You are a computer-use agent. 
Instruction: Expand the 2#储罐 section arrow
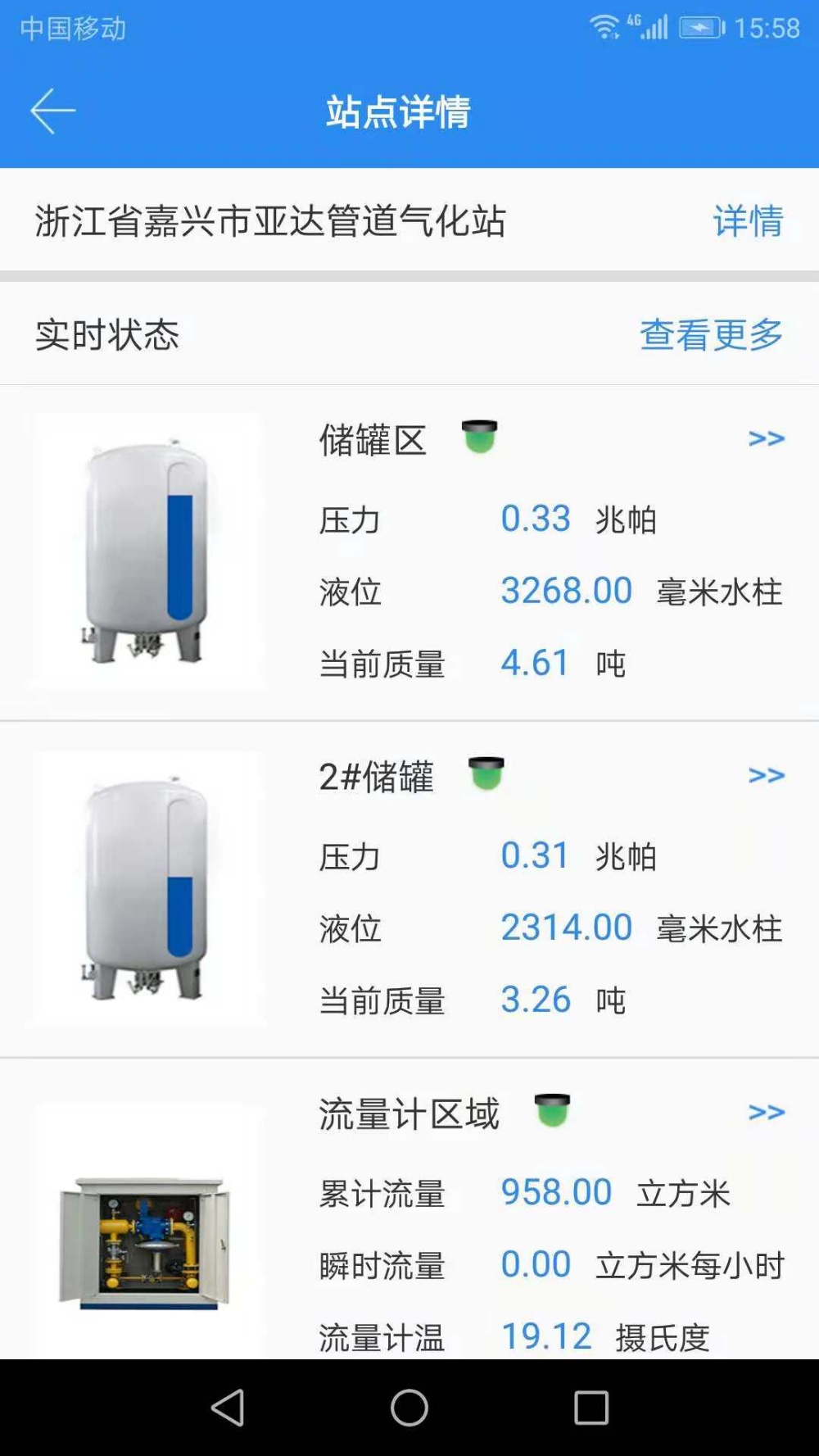tap(766, 775)
